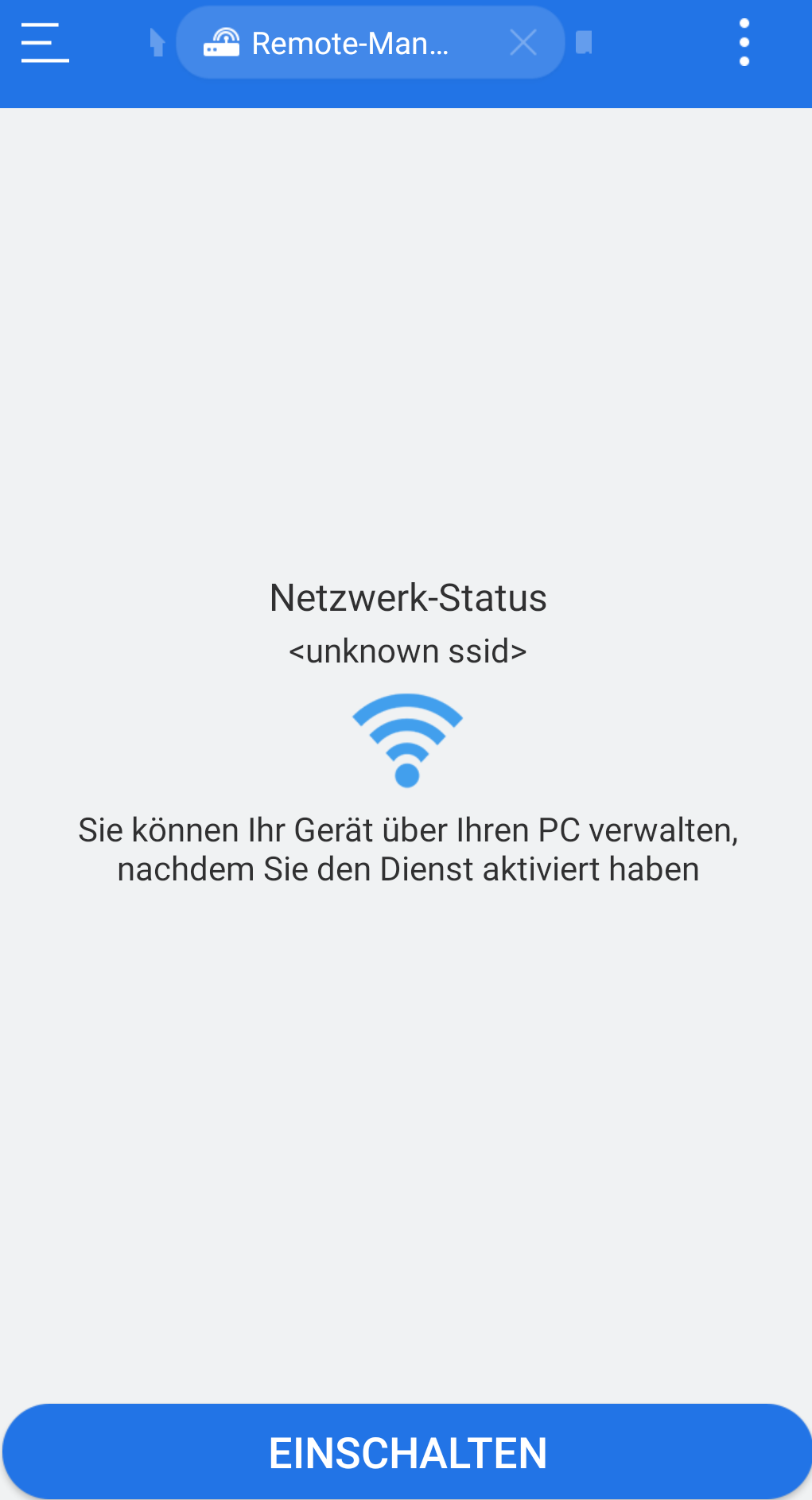The width and height of the screenshot is (812, 1500).
Task: Switch to the next window icon
Action: pos(584,43)
